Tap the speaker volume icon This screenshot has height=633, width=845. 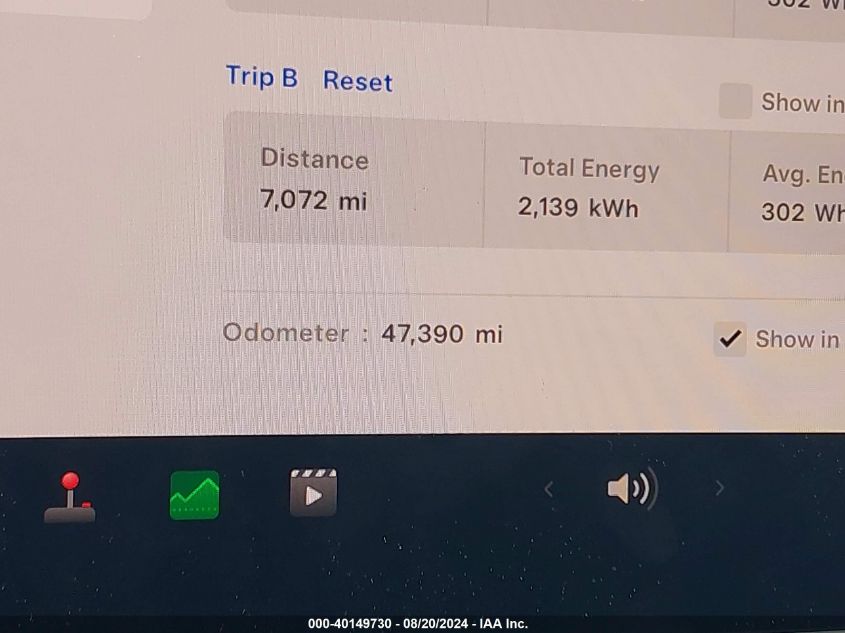630,489
